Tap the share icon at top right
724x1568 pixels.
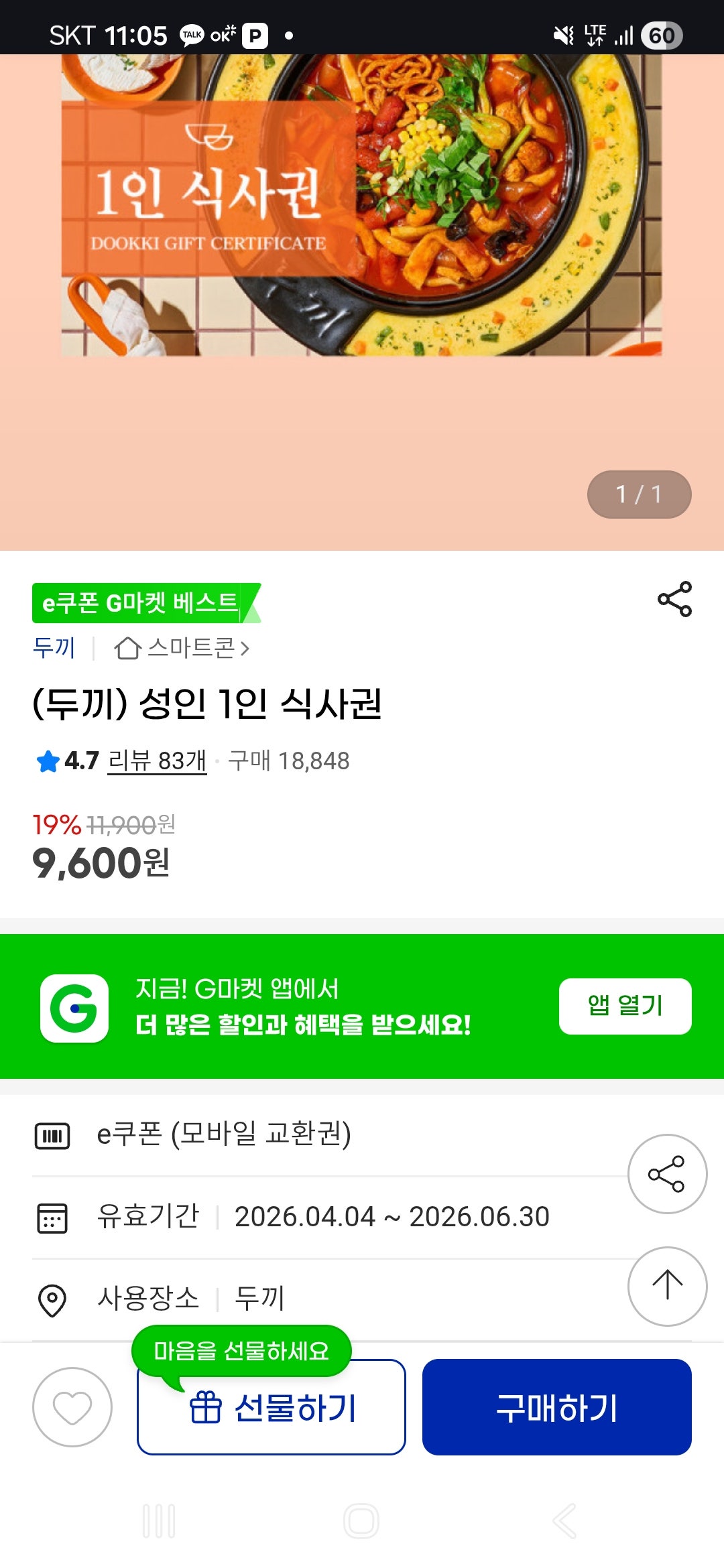tap(674, 601)
